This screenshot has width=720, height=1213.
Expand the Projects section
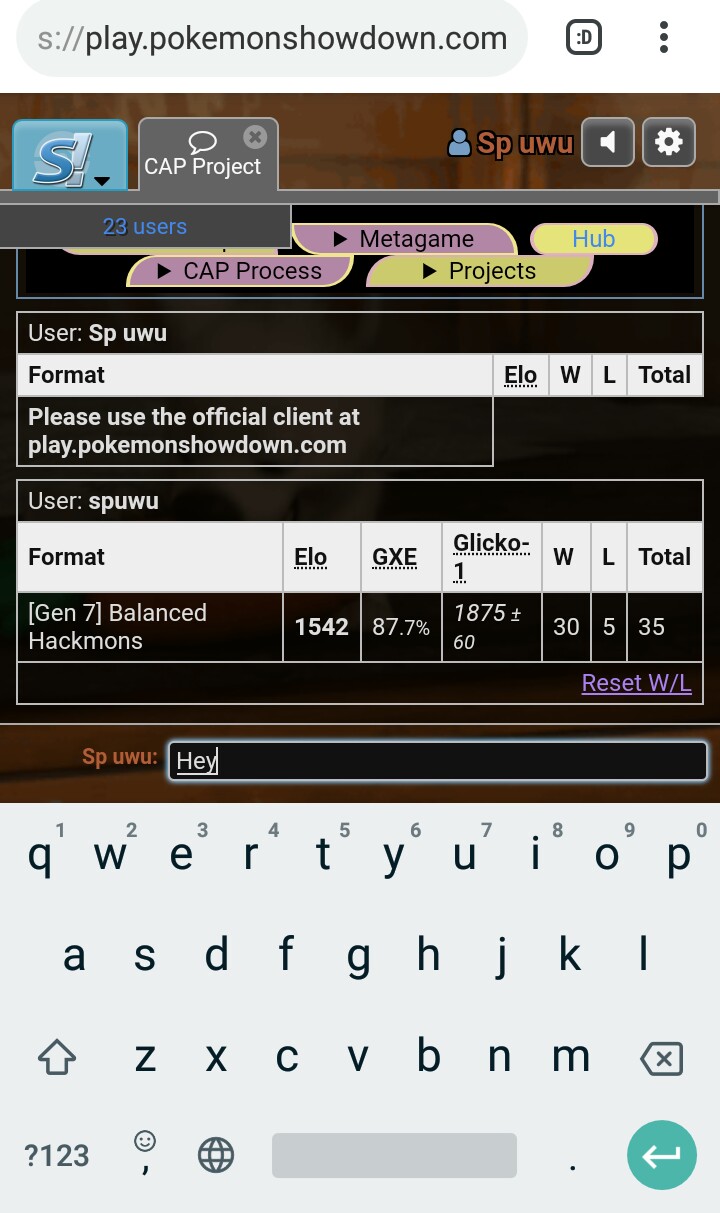coord(480,271)
